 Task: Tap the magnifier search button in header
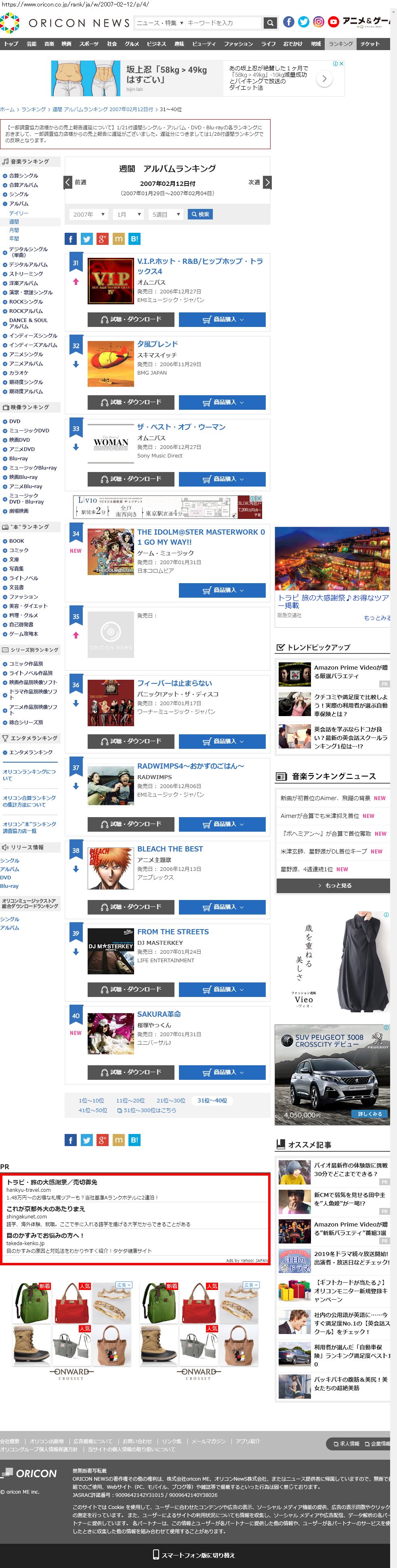click(270, 23)
